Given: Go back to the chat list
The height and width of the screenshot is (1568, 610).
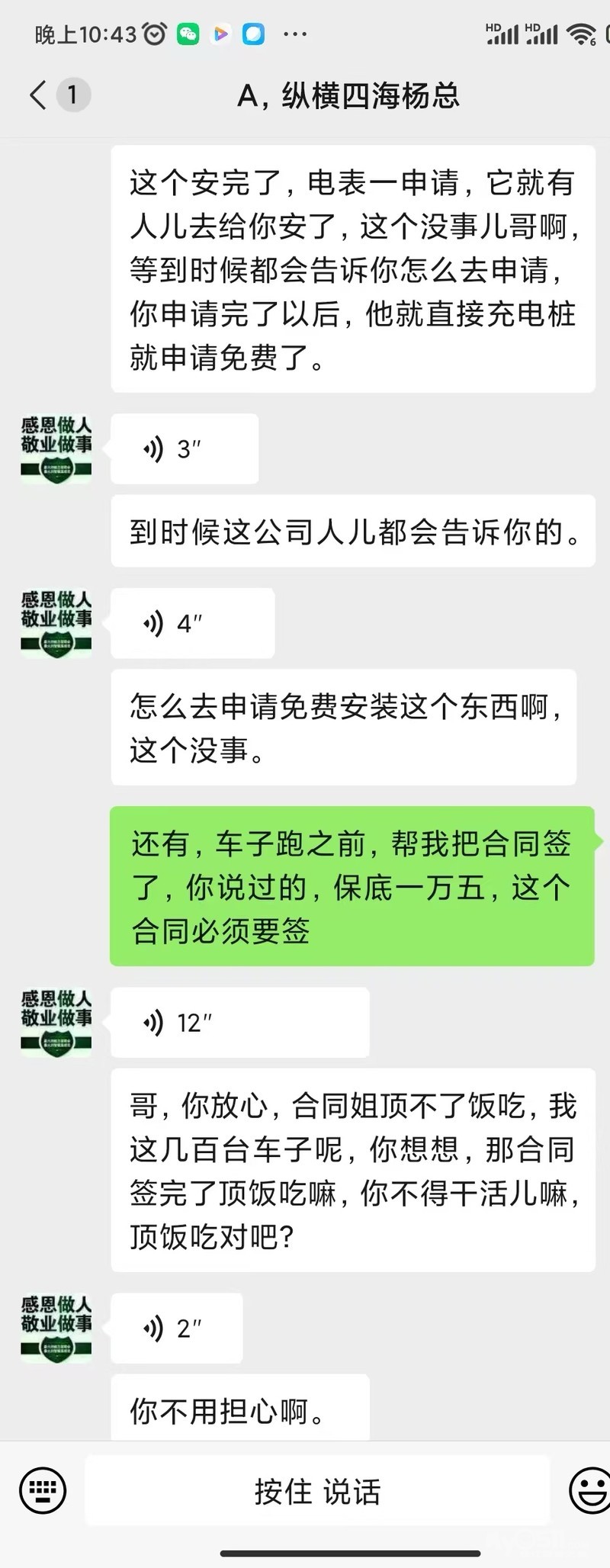Looking at the screenshot, I should click(38, 95).
